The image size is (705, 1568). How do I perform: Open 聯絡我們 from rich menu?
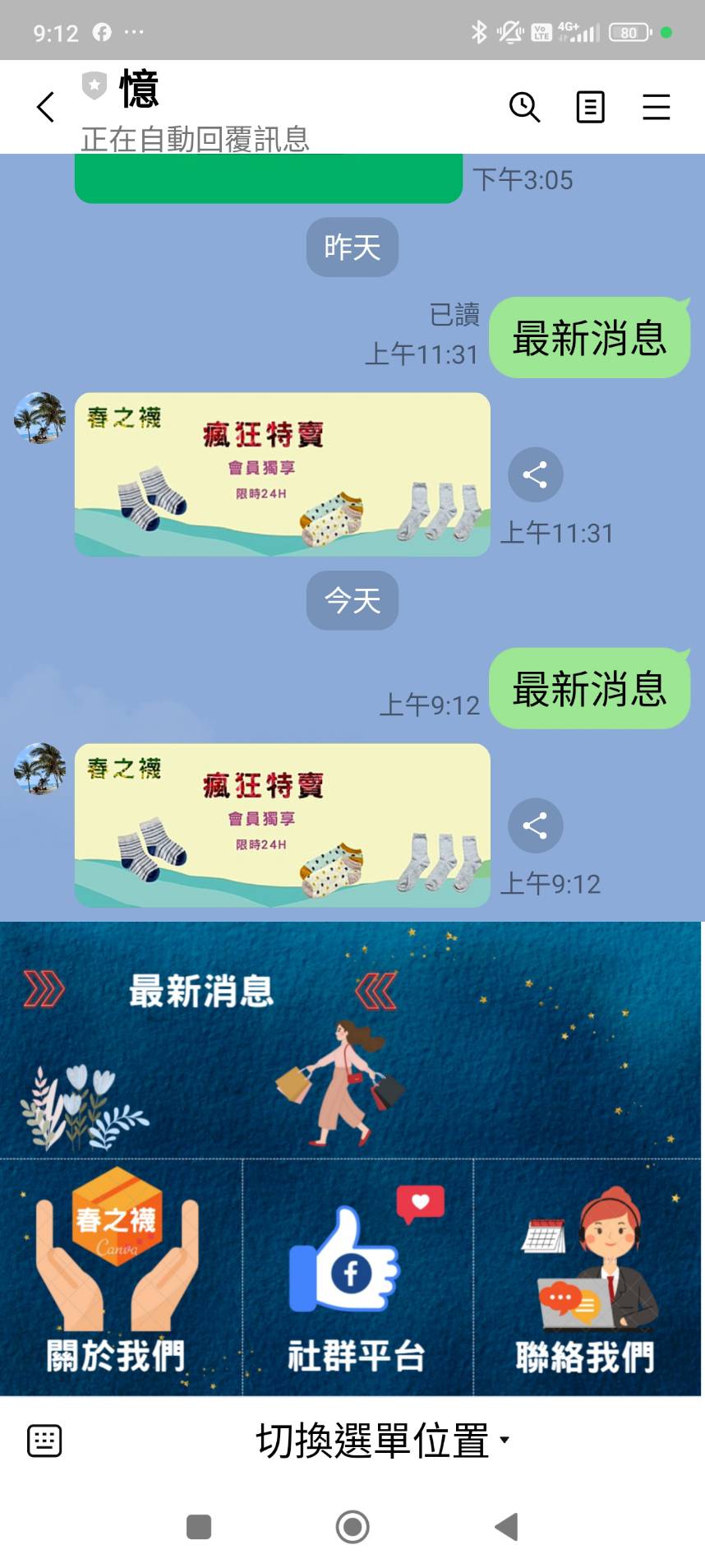pyautogui.click(x=587, y=1279)
